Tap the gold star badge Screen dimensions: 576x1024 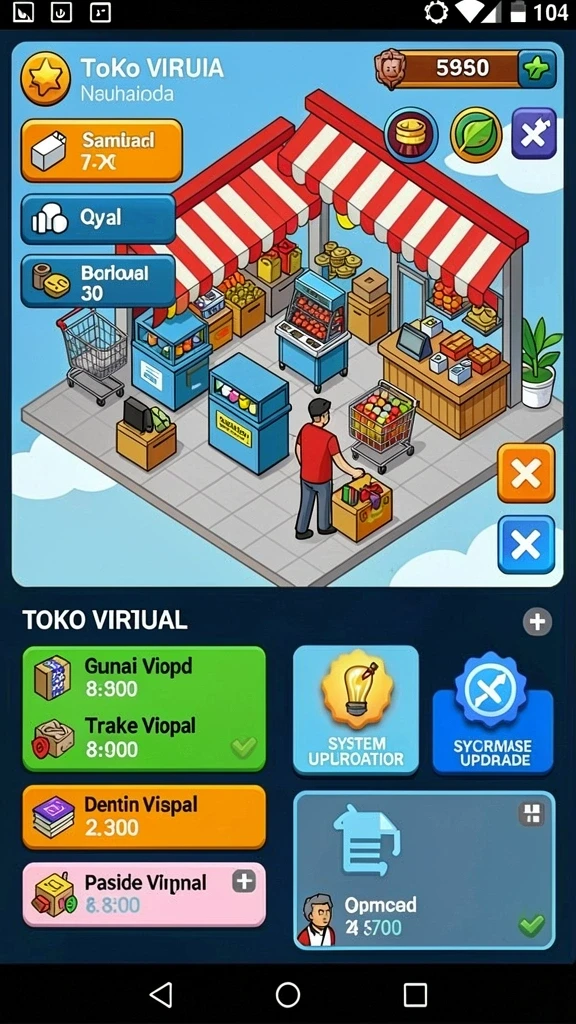(x=46, y=80)
